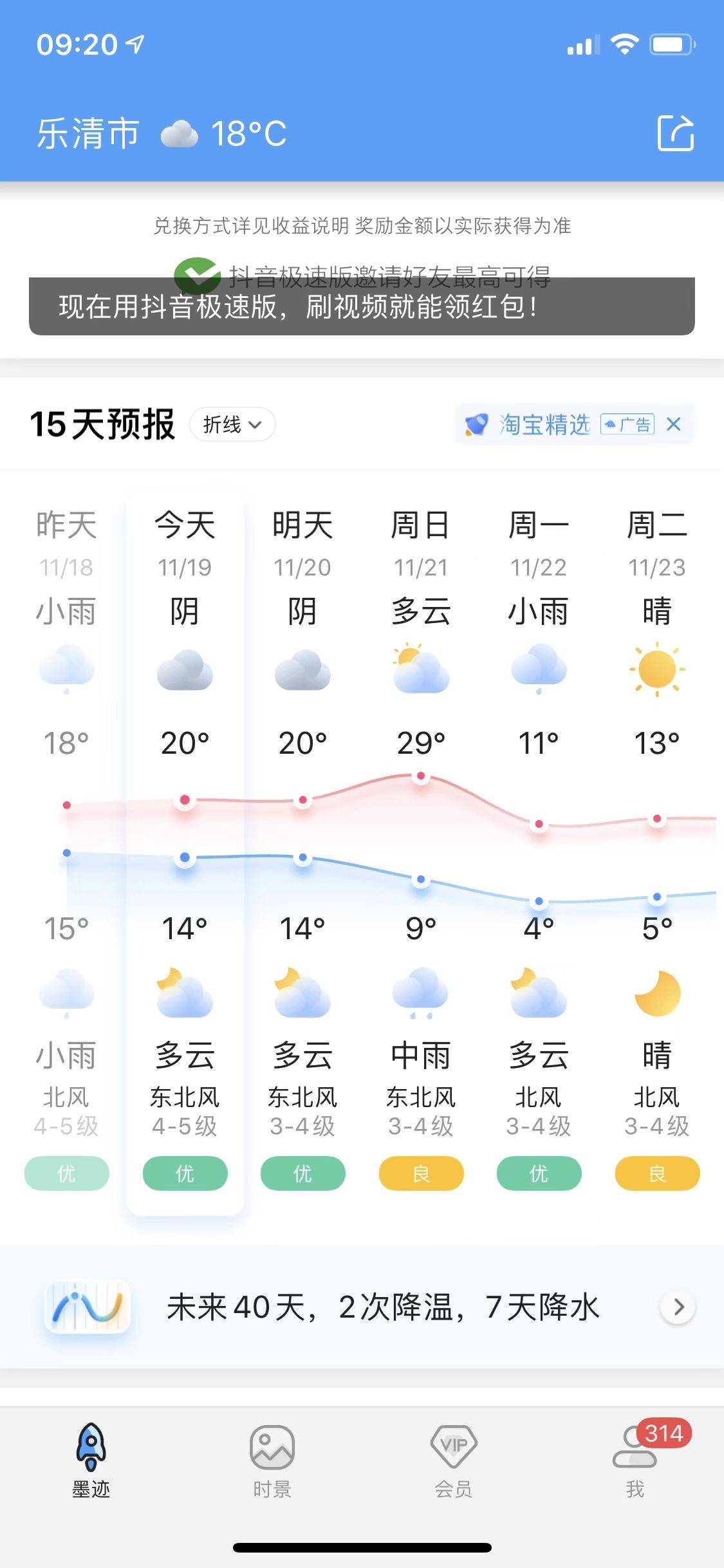Open yesterday's 11/18 forecast column
Viewport: 724px width, 1568px height.
click(66, 850)
